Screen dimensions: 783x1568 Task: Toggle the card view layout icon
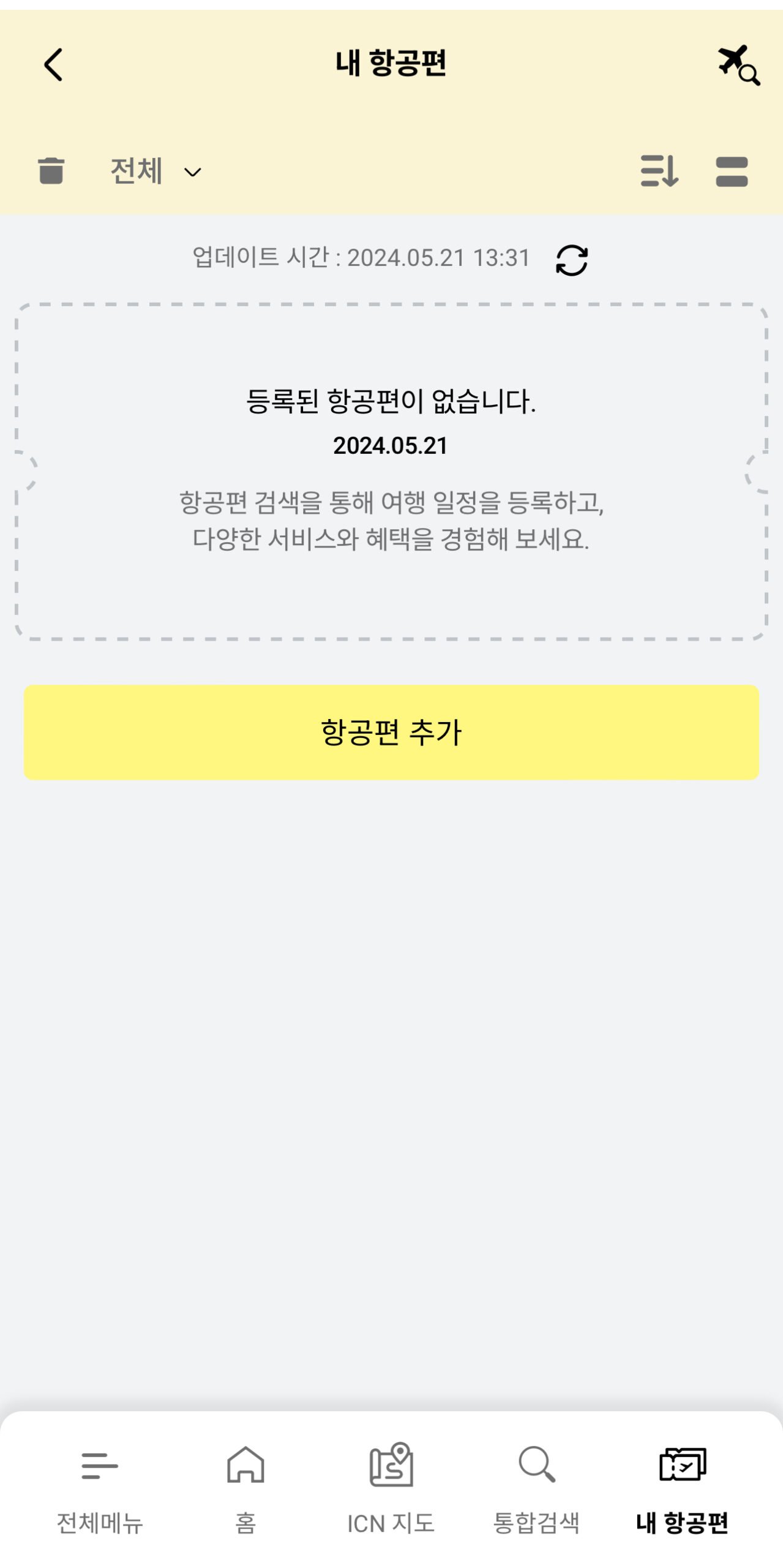(x=732, y=171)
